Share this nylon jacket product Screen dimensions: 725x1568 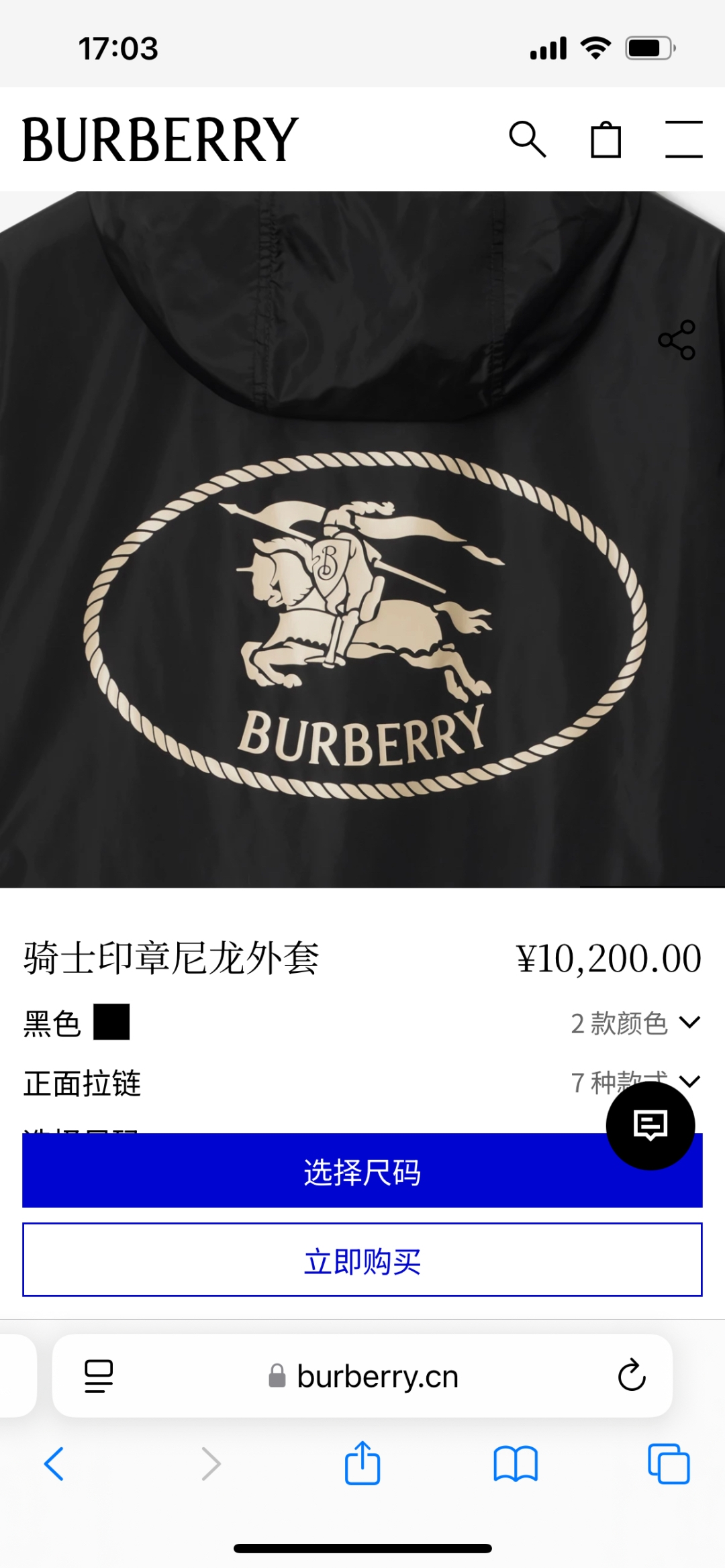677,339
